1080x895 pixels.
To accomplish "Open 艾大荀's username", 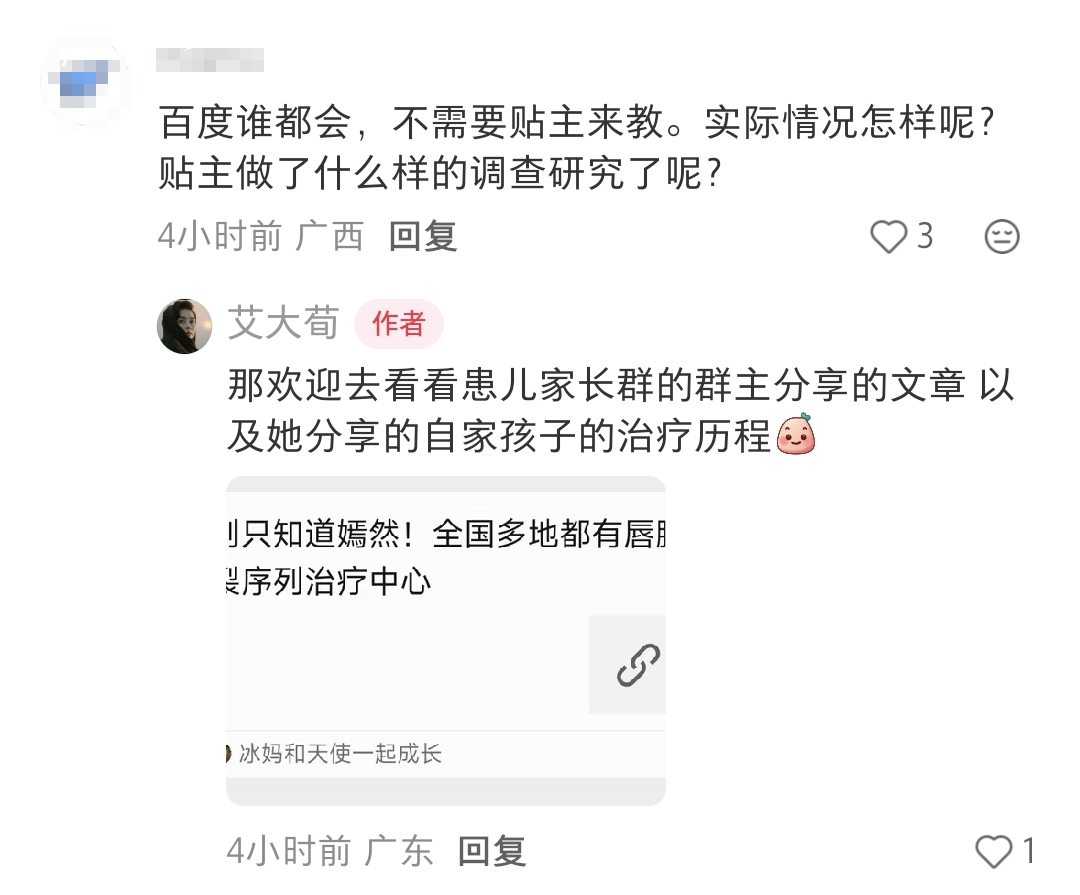I will pyautogui.click(x=283, y=323).
